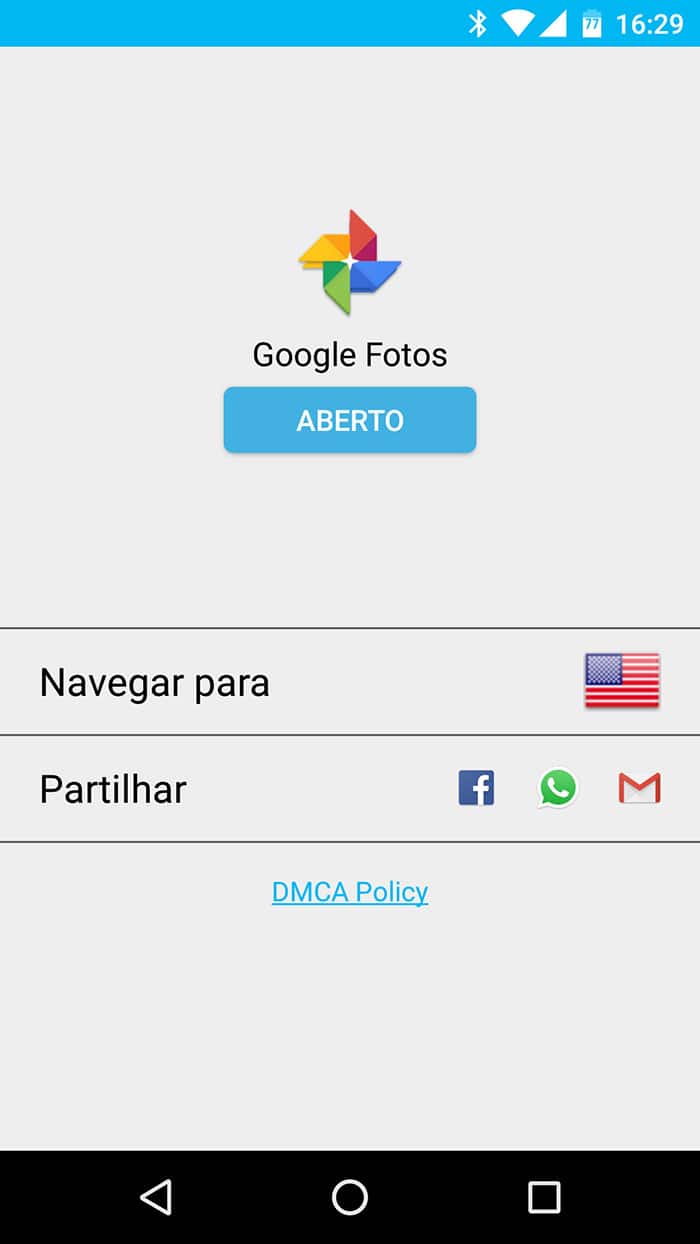Share via Facebook

pos(476,788)
